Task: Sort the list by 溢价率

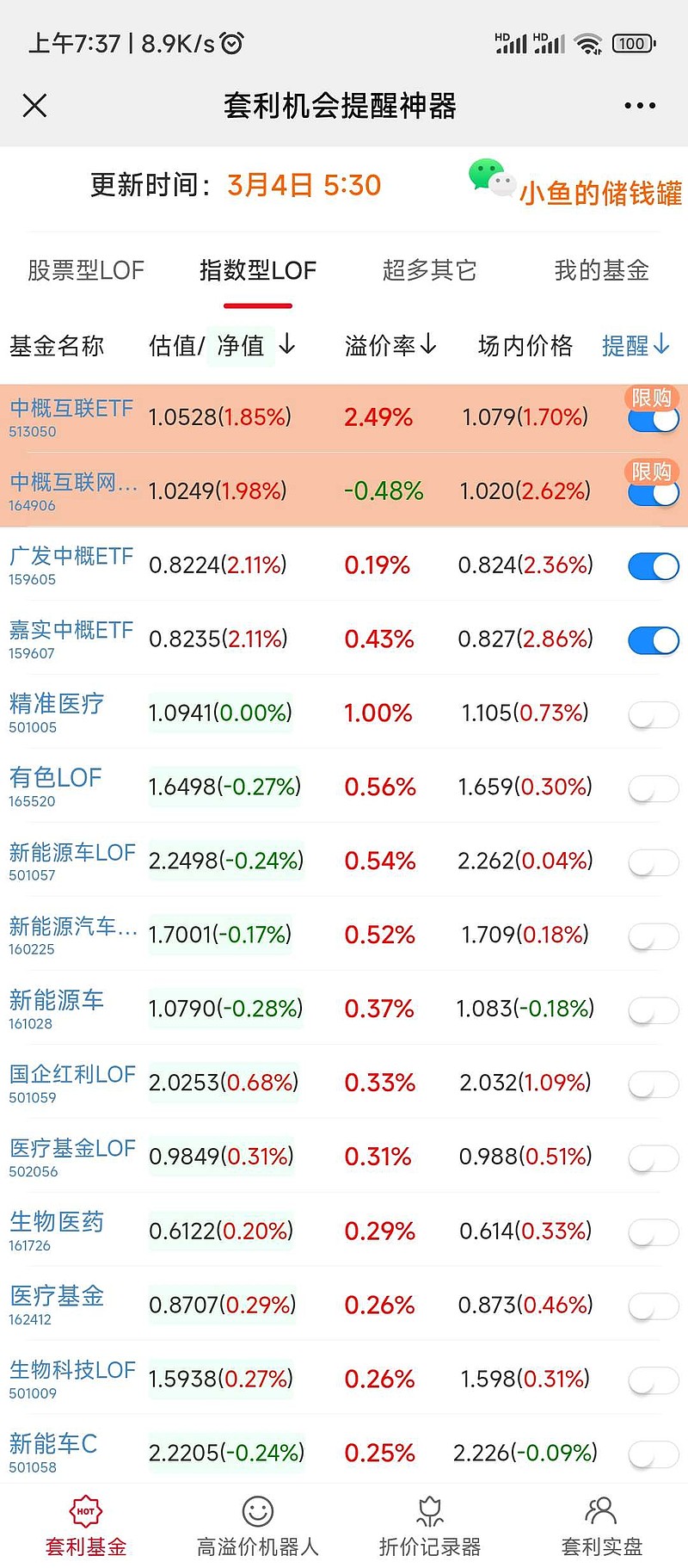Action: [x=391, y=345]
